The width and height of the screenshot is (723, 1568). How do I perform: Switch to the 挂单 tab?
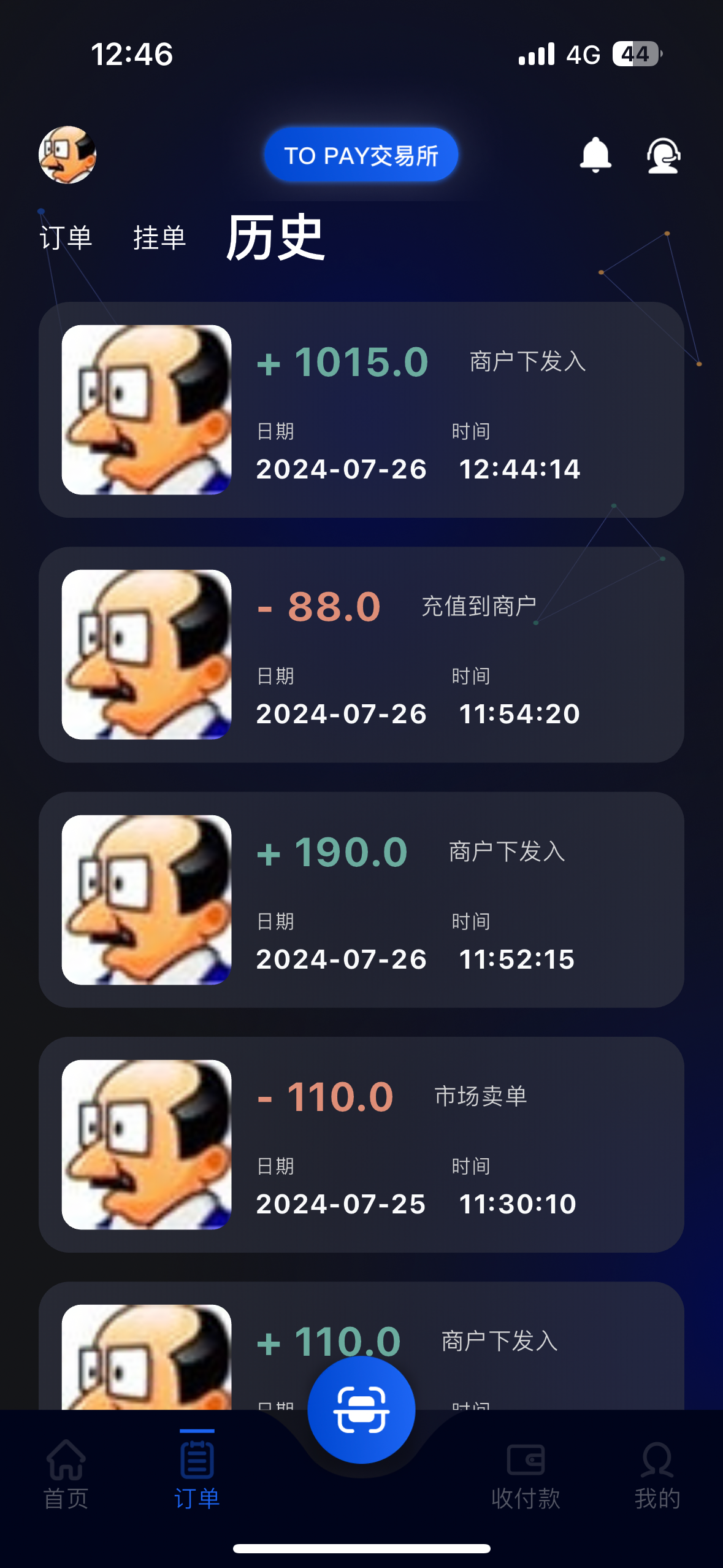pos(159,237)
